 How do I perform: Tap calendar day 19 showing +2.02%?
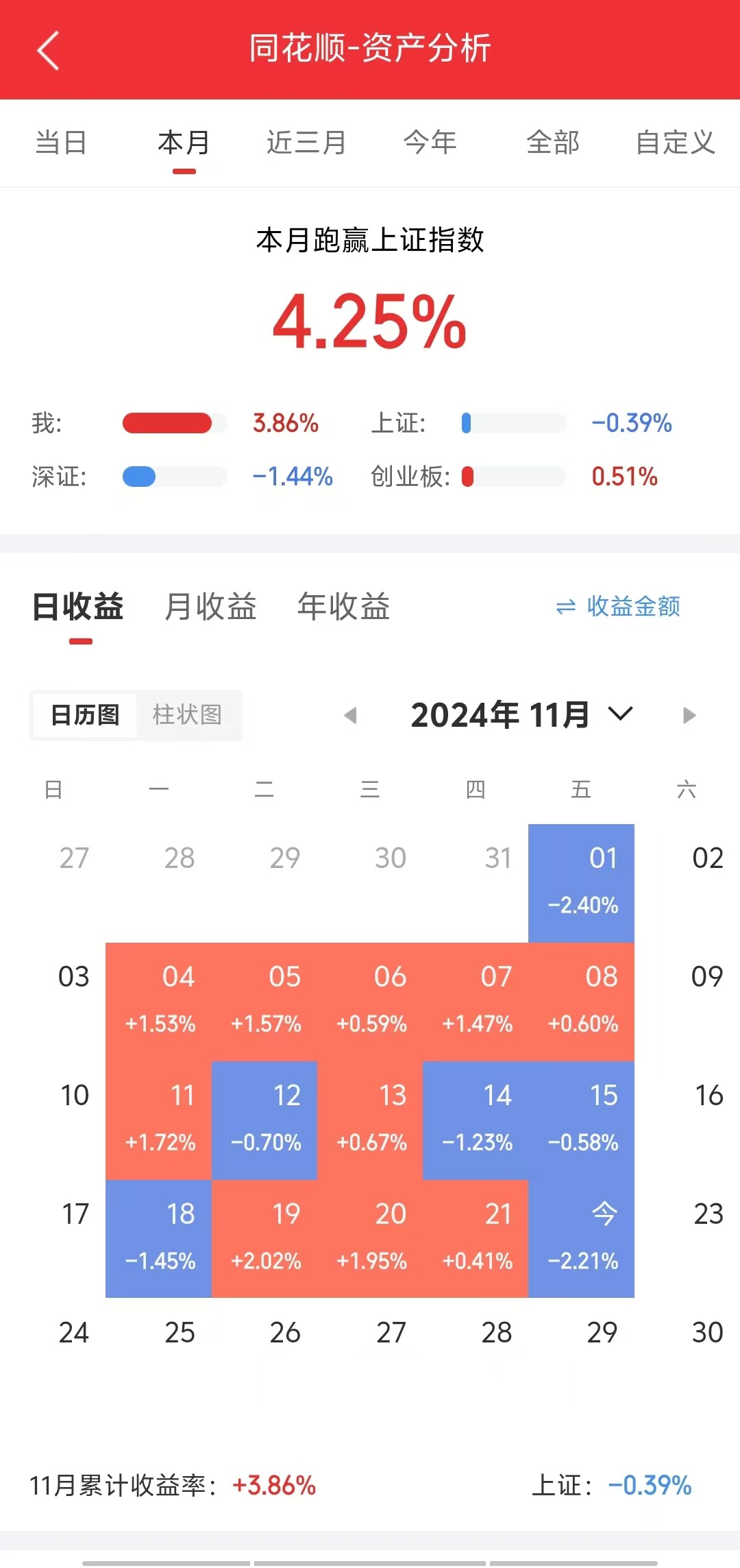(265, 1238)
